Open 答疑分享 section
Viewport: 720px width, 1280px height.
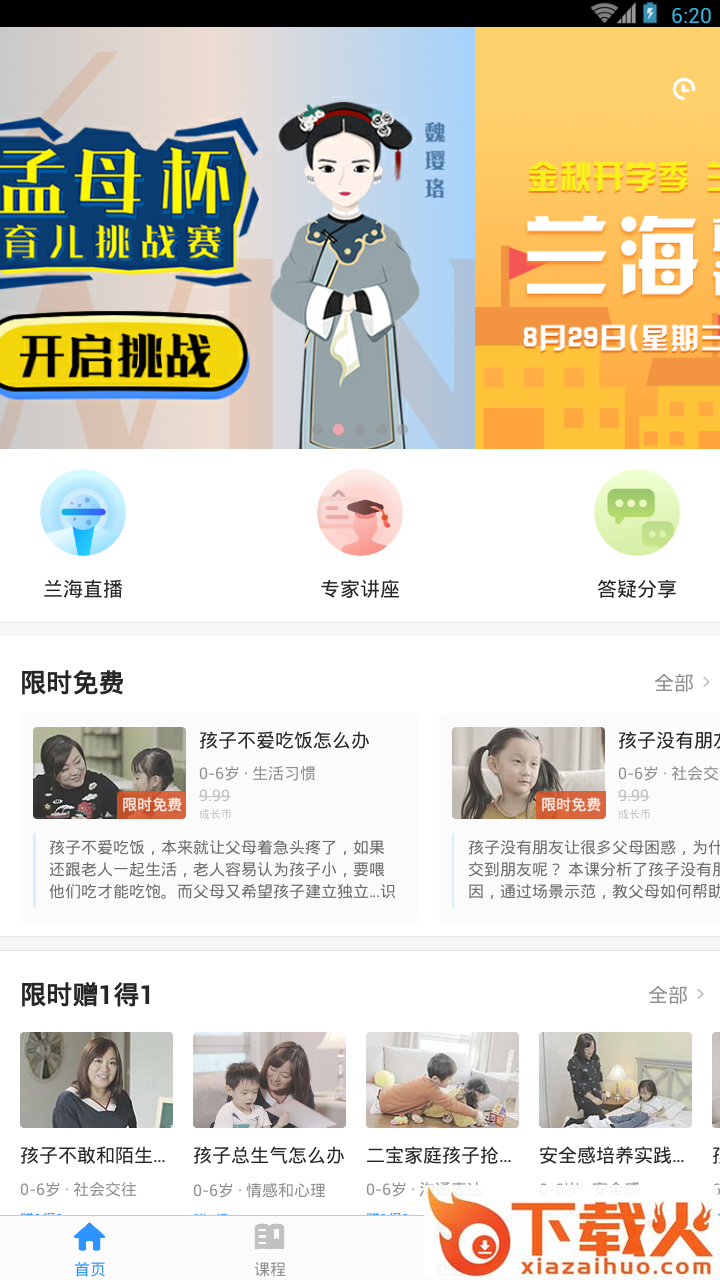pyautogui.click(x=637, y=534)
